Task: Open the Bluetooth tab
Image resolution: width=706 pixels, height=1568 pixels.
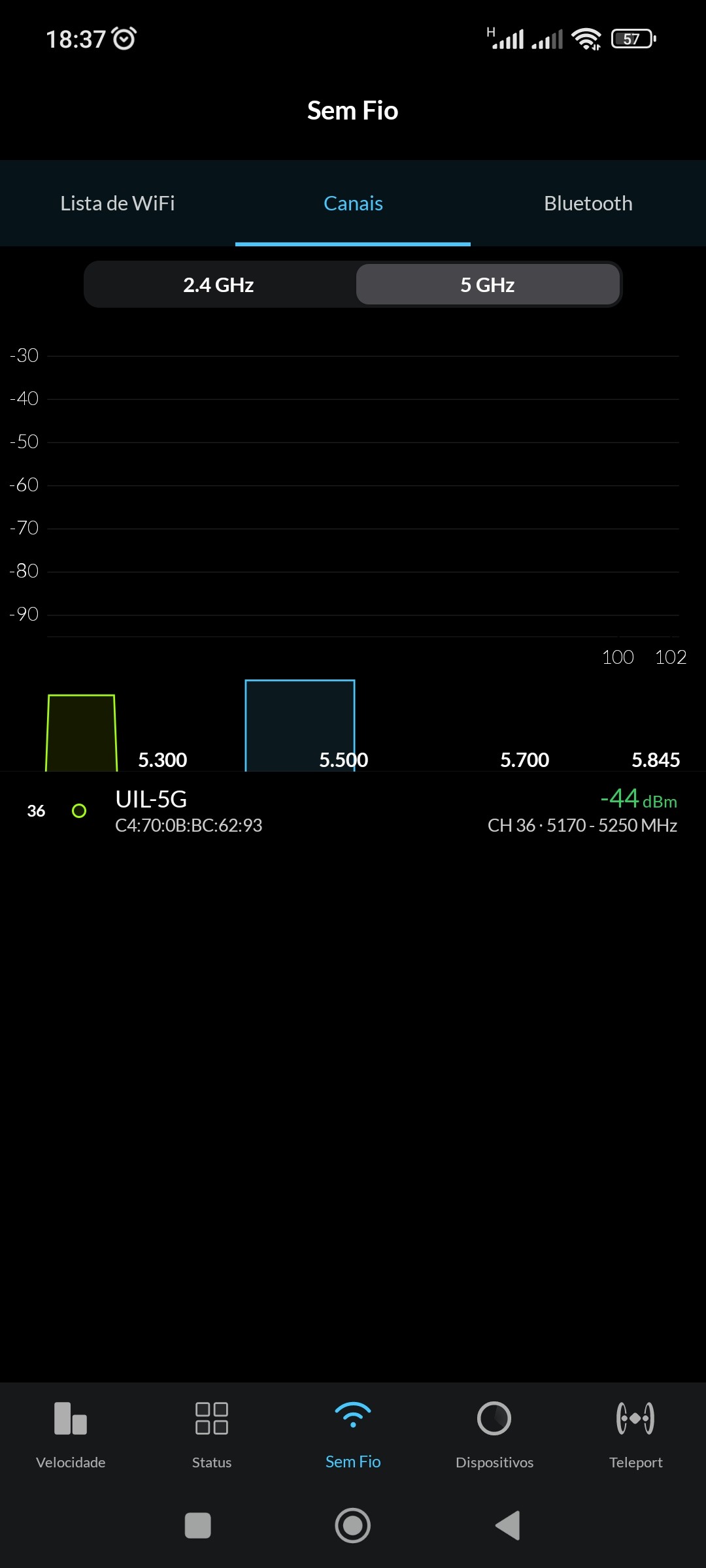Action: 588,203
